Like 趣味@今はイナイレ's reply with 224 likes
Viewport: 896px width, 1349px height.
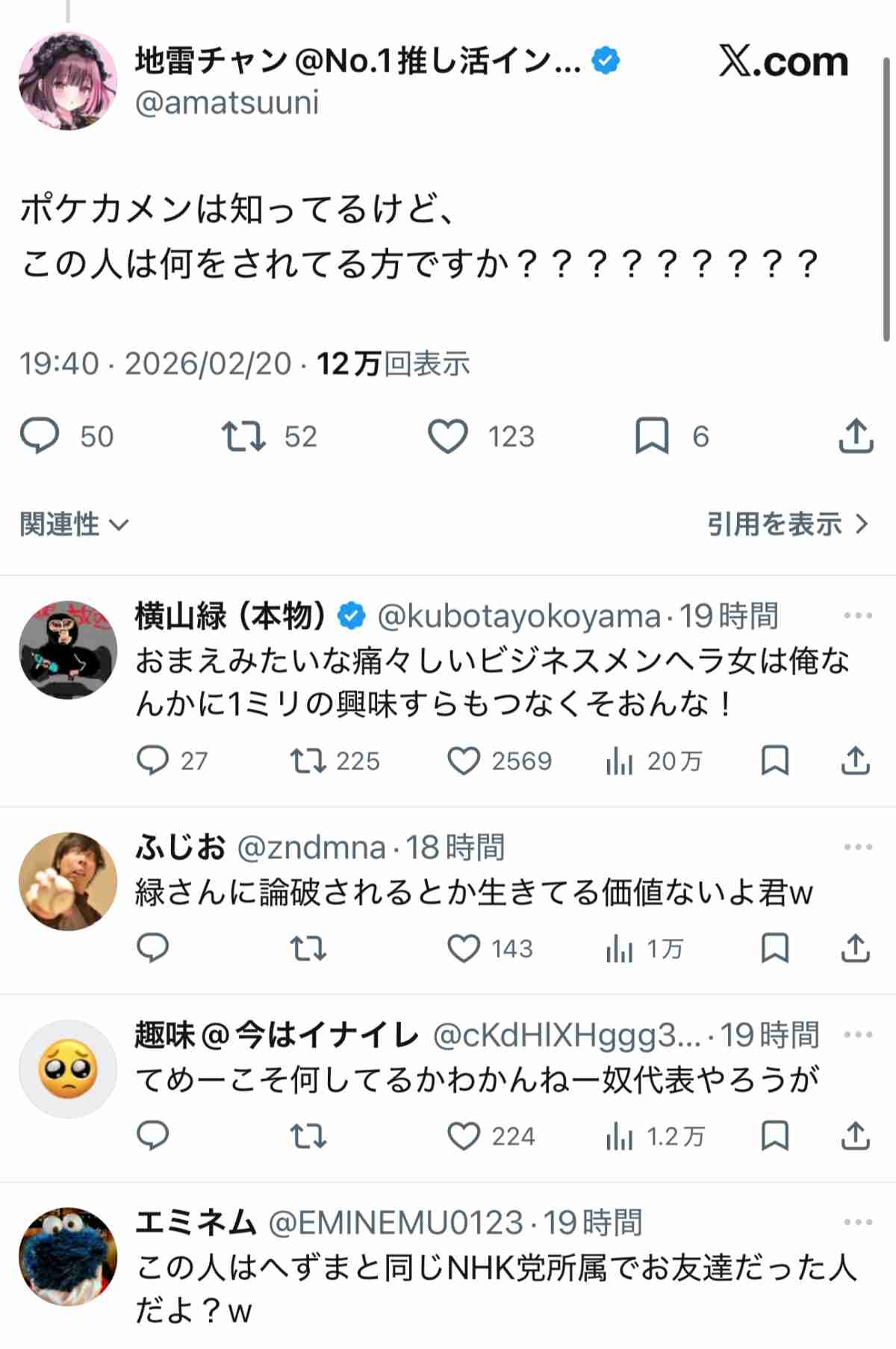coord(464,1136)
